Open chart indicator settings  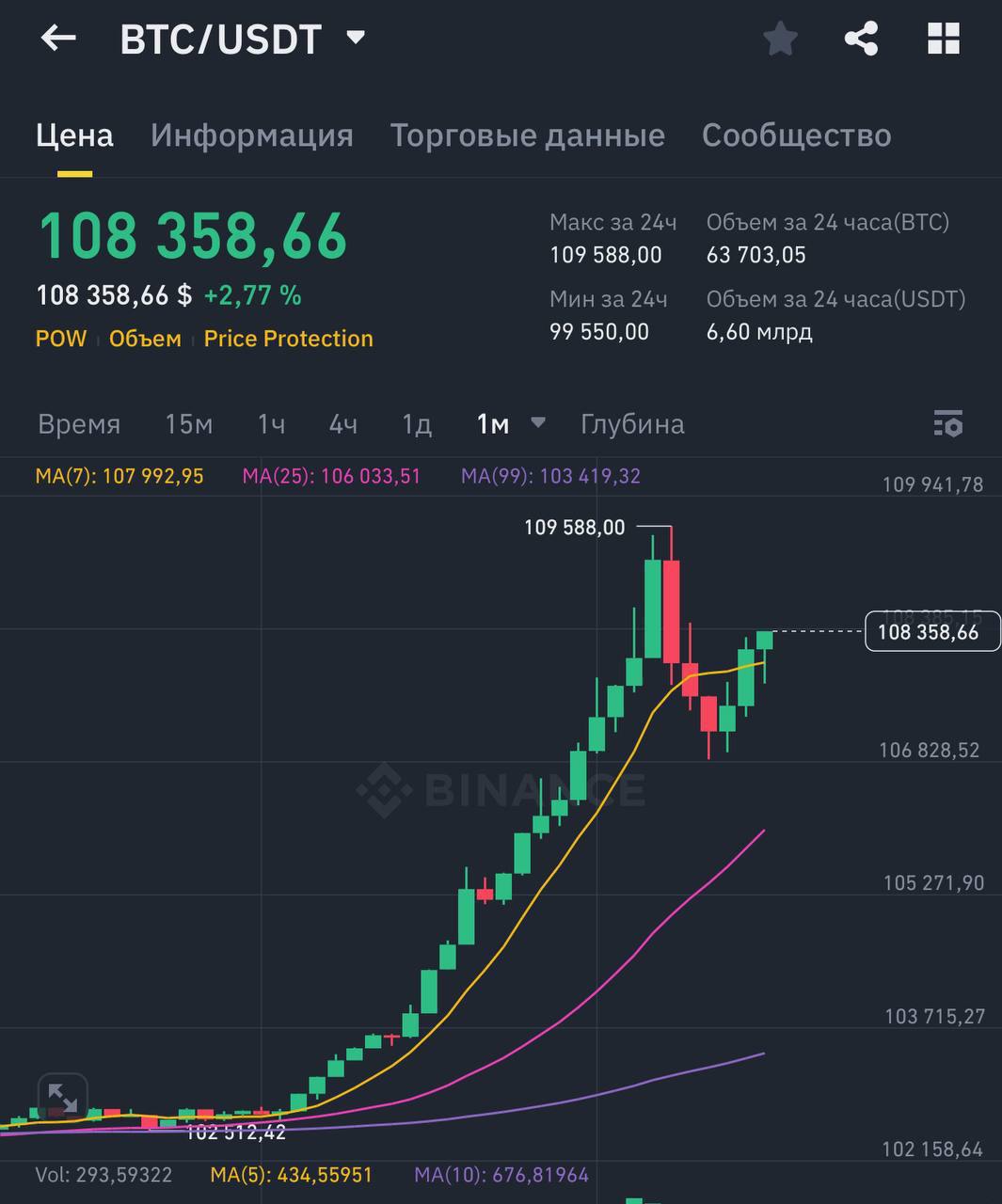[x=947, y=424]
